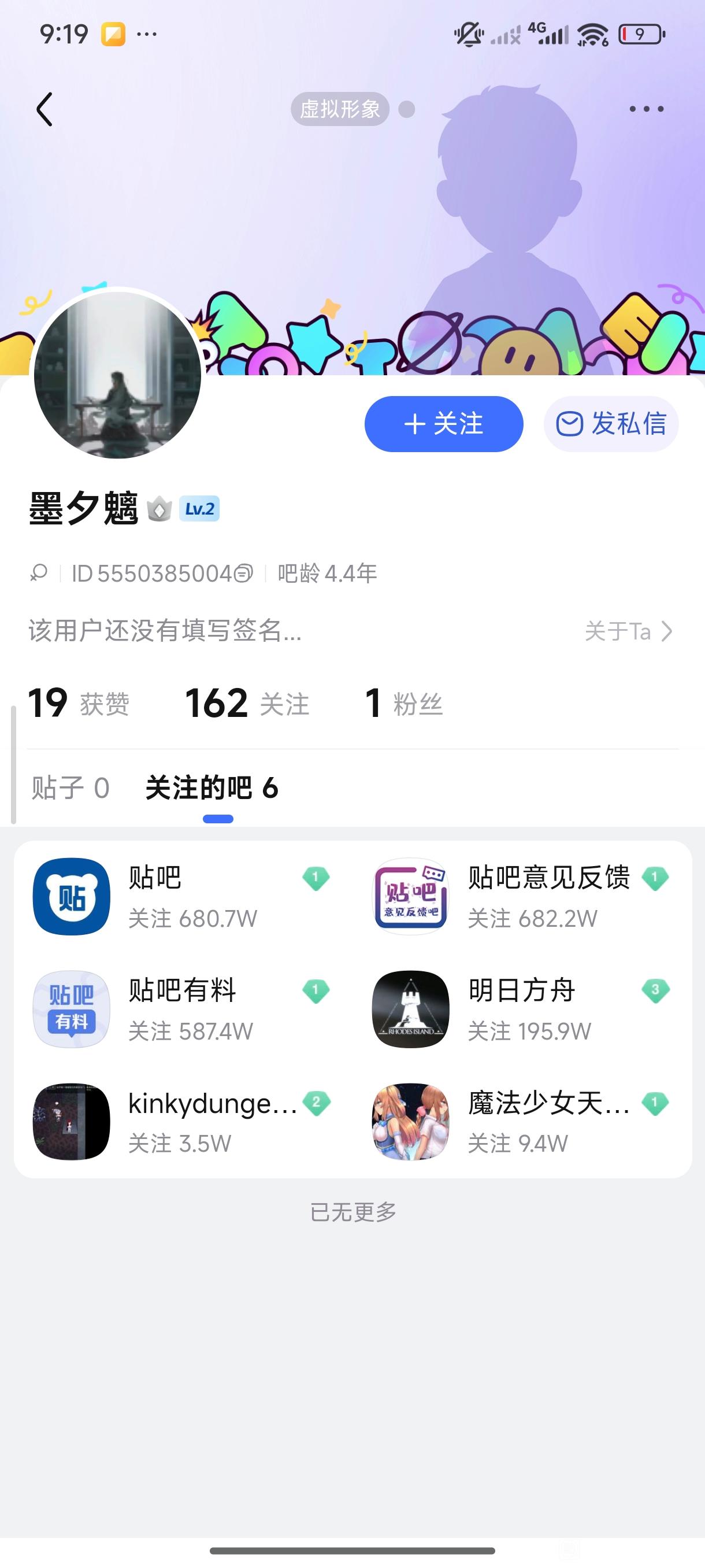Open the 贴吧 forum

click(181, 896)
